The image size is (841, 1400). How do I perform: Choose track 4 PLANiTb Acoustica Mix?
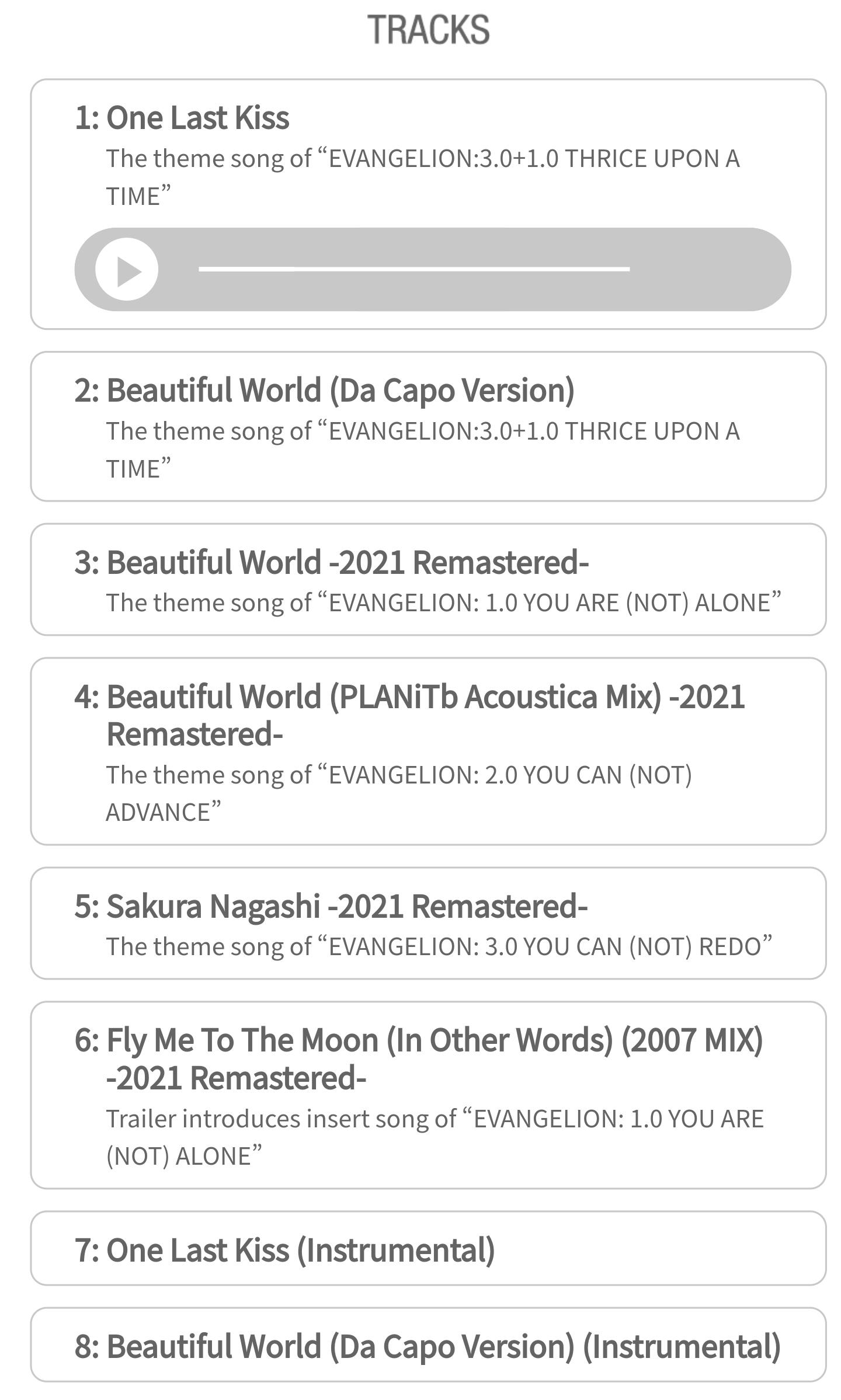click(428, 751)
